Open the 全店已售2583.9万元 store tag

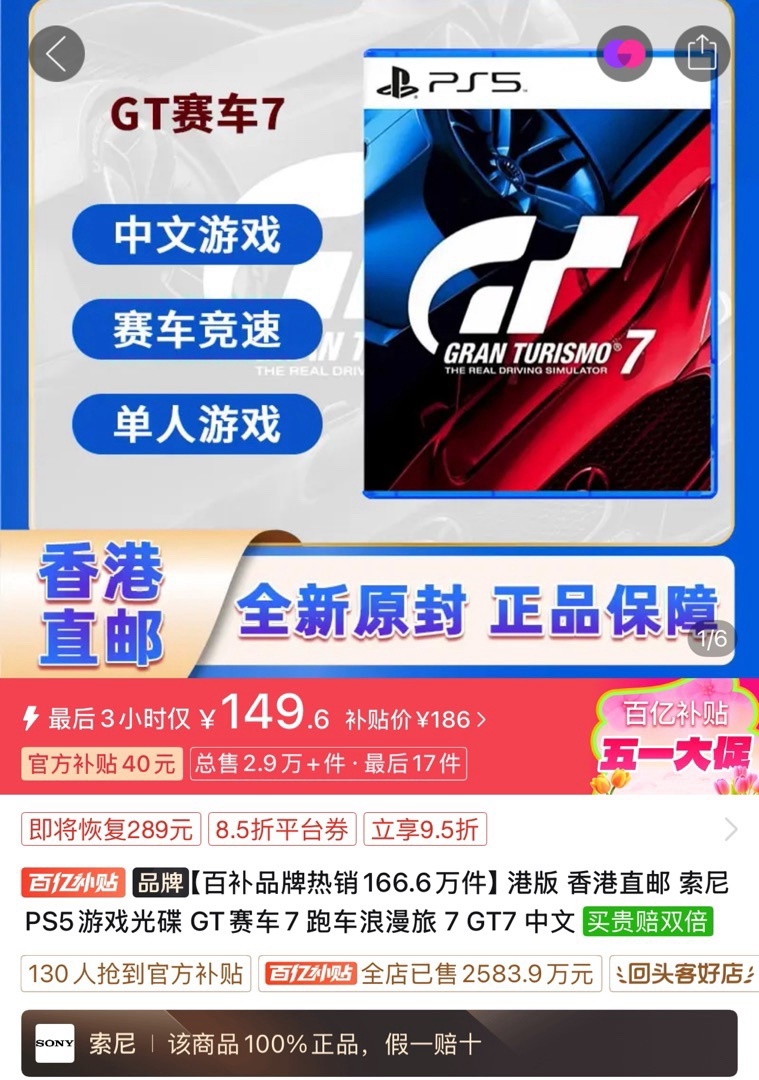coord(430,973)
